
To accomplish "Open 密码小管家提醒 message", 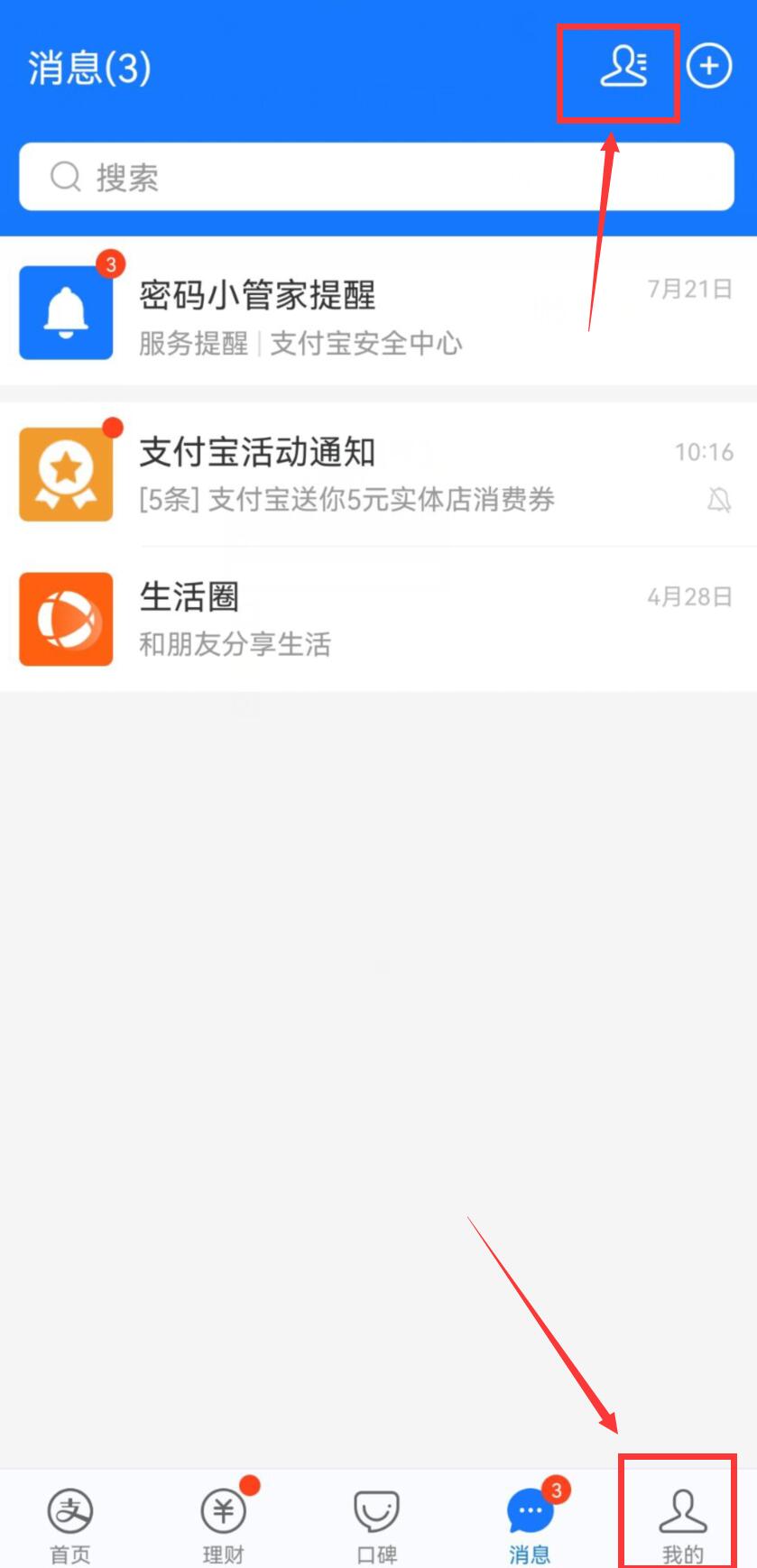I will (378, 312).
